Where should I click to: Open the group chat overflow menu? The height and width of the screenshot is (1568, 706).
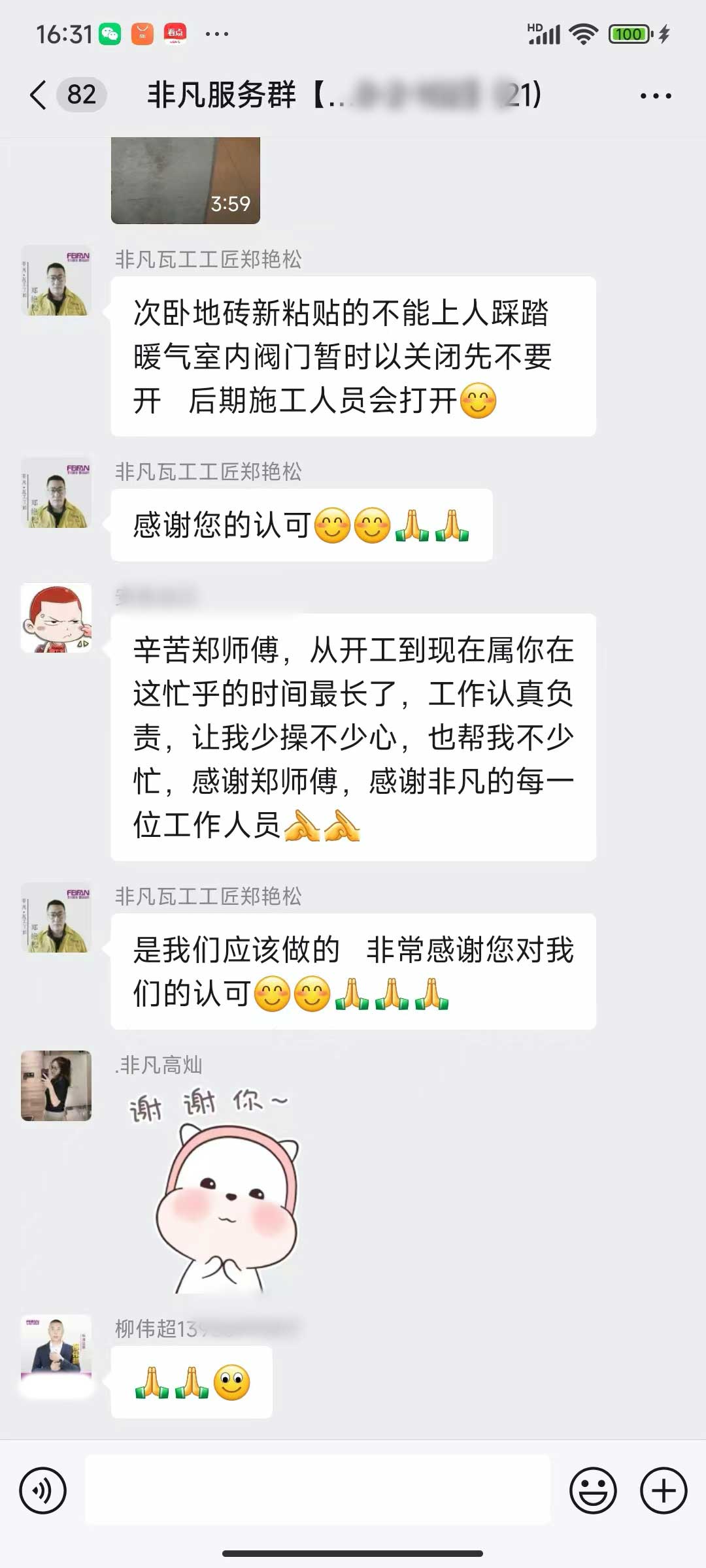click(x=655, y=96)
